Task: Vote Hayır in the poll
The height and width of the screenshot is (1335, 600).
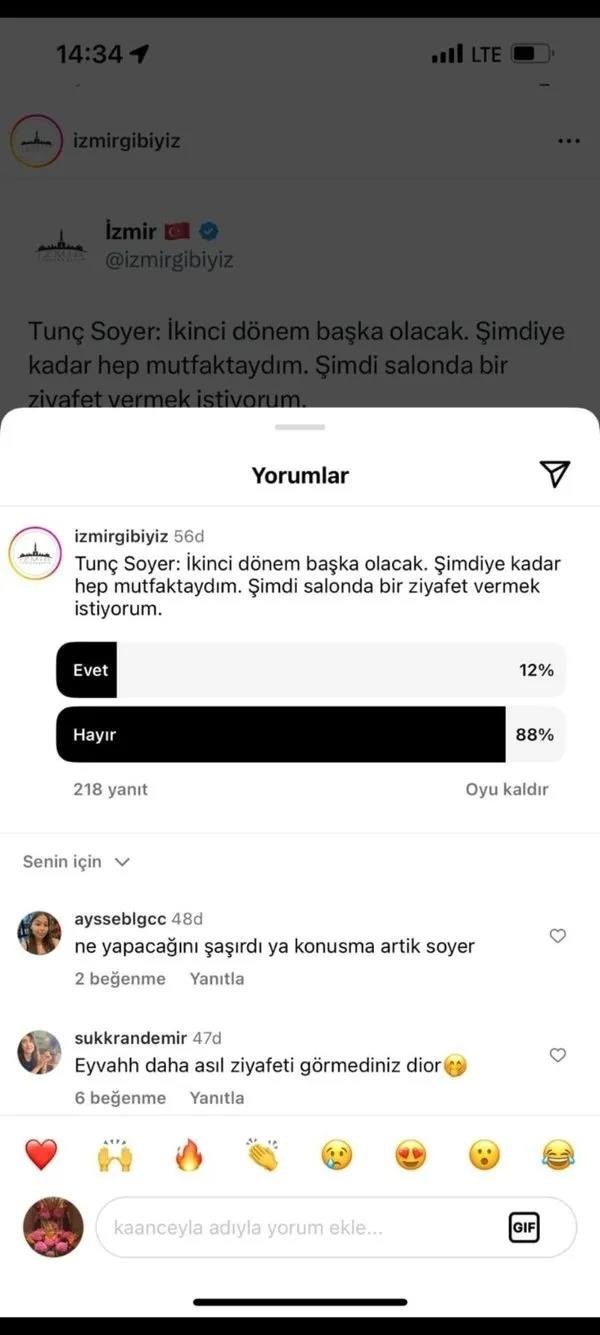Action: pyautogui.click(x=310, y=734)
